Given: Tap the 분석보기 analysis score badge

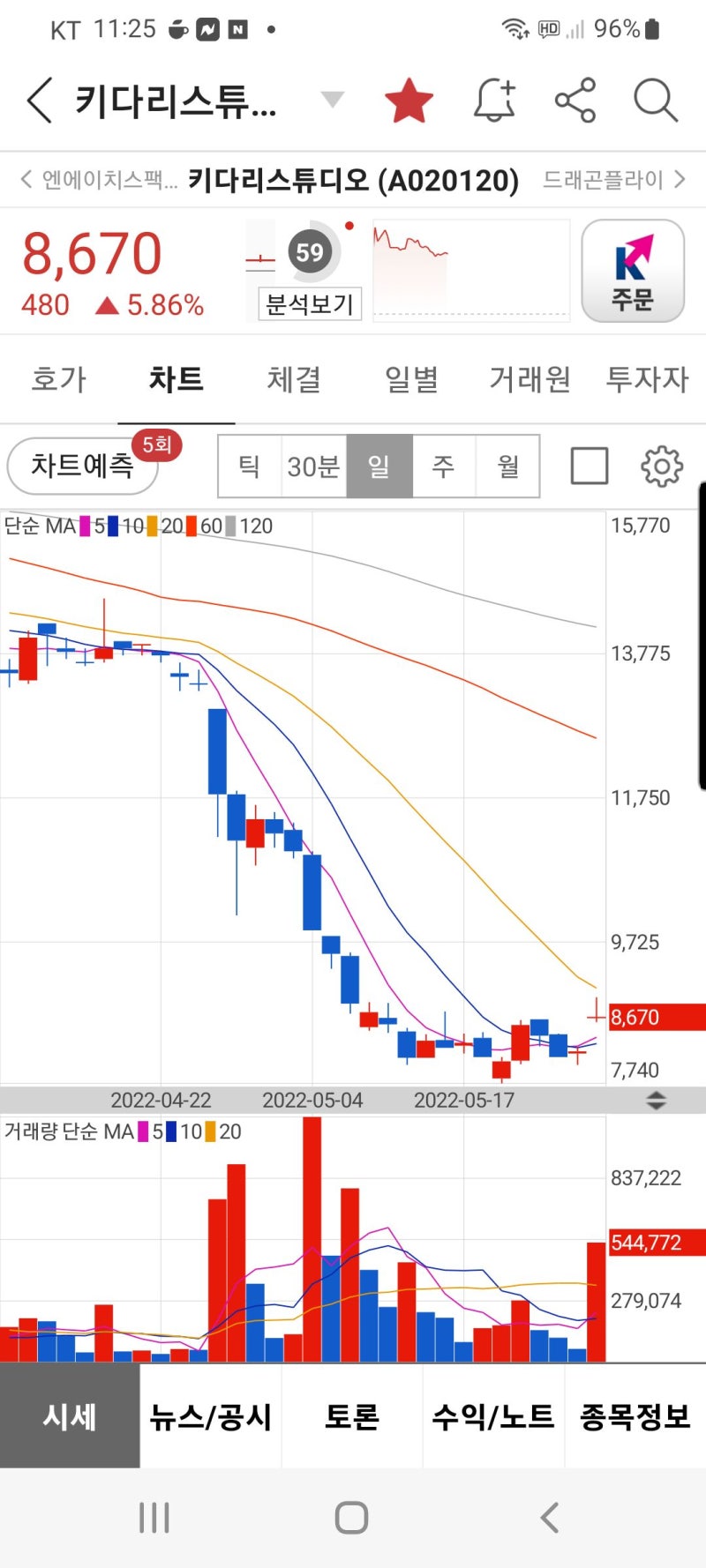Looking at the screenshot, I should [x=310, y=304].
